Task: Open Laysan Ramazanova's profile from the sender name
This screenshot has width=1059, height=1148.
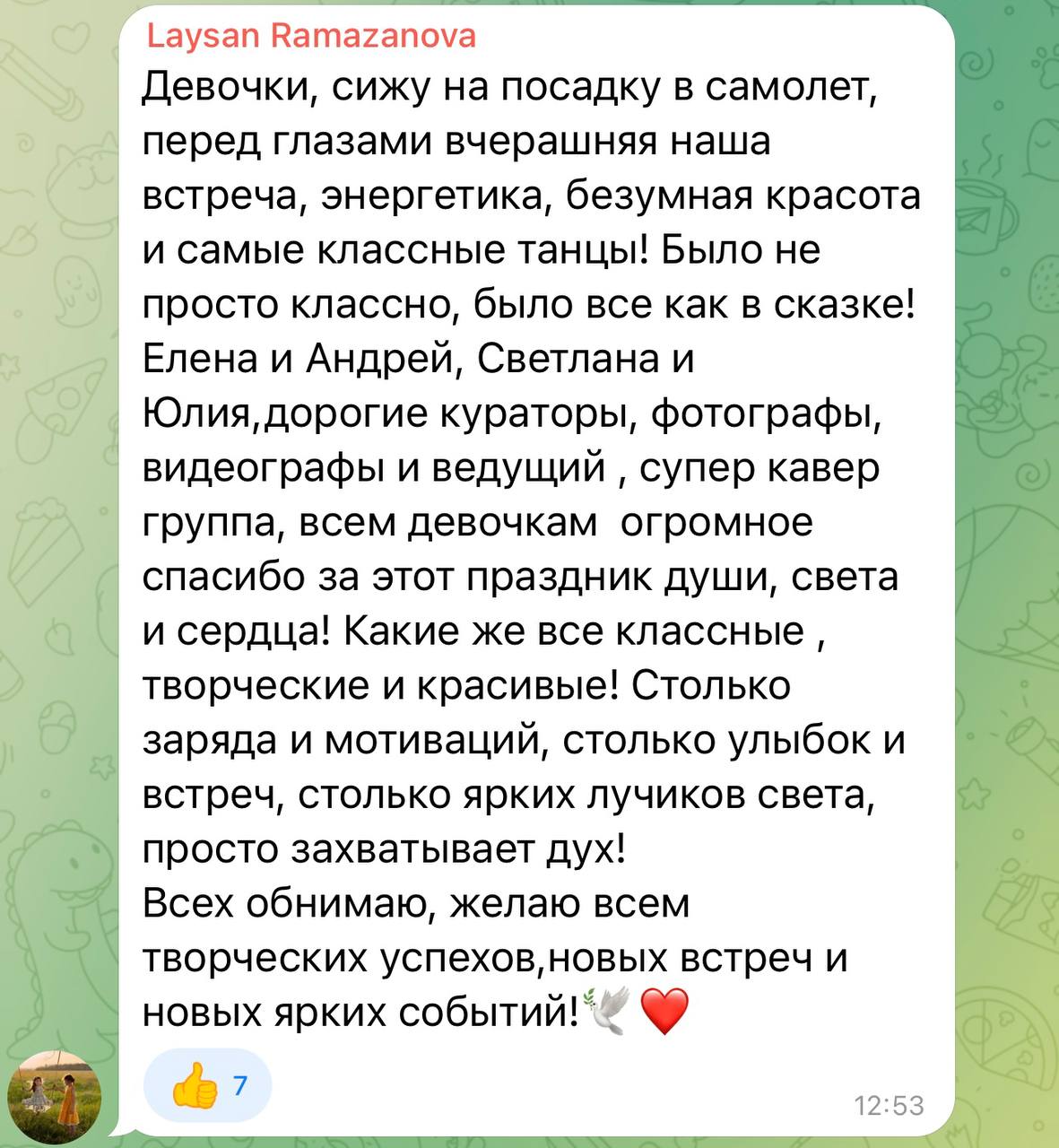Action: click(x=310, y=37)
